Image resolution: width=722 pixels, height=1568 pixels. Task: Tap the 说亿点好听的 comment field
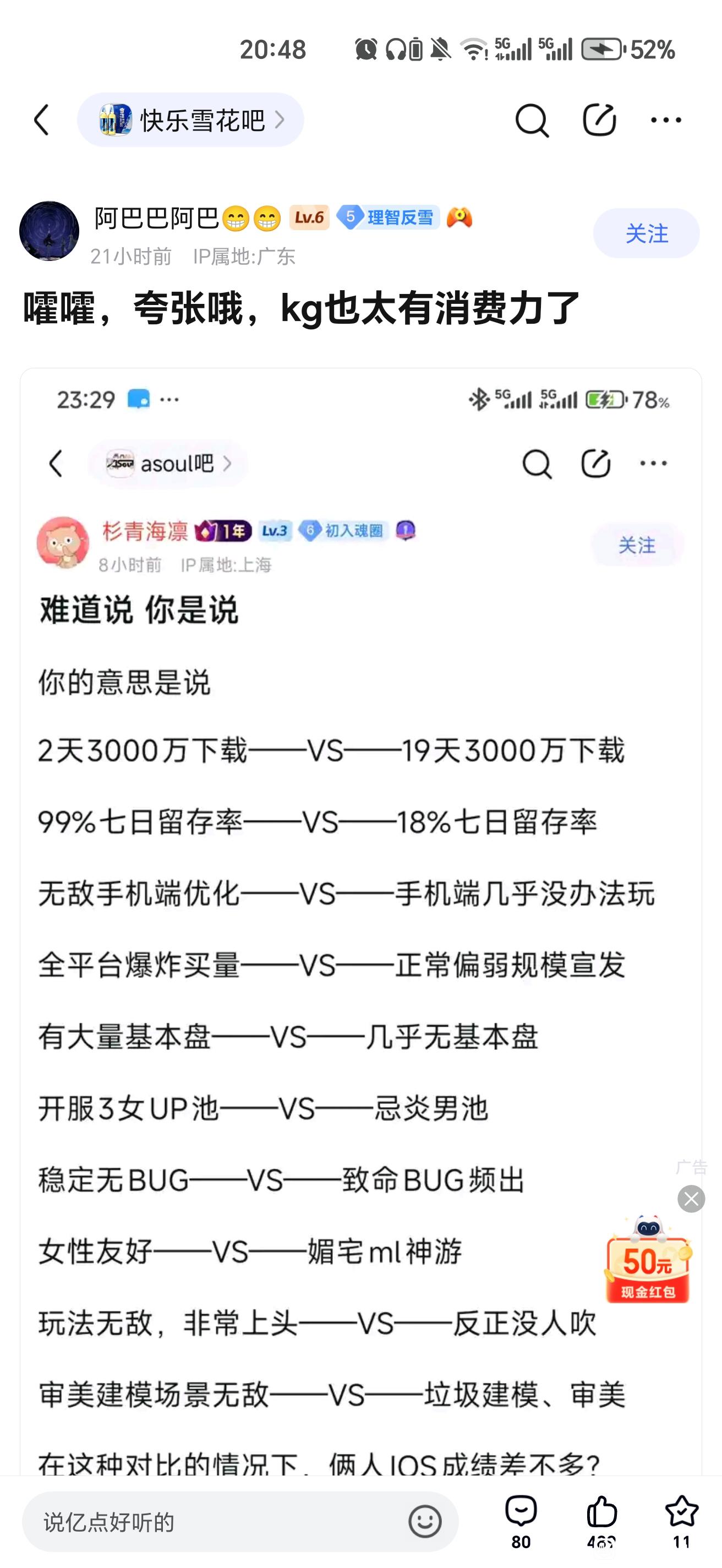click(213, 1522)
